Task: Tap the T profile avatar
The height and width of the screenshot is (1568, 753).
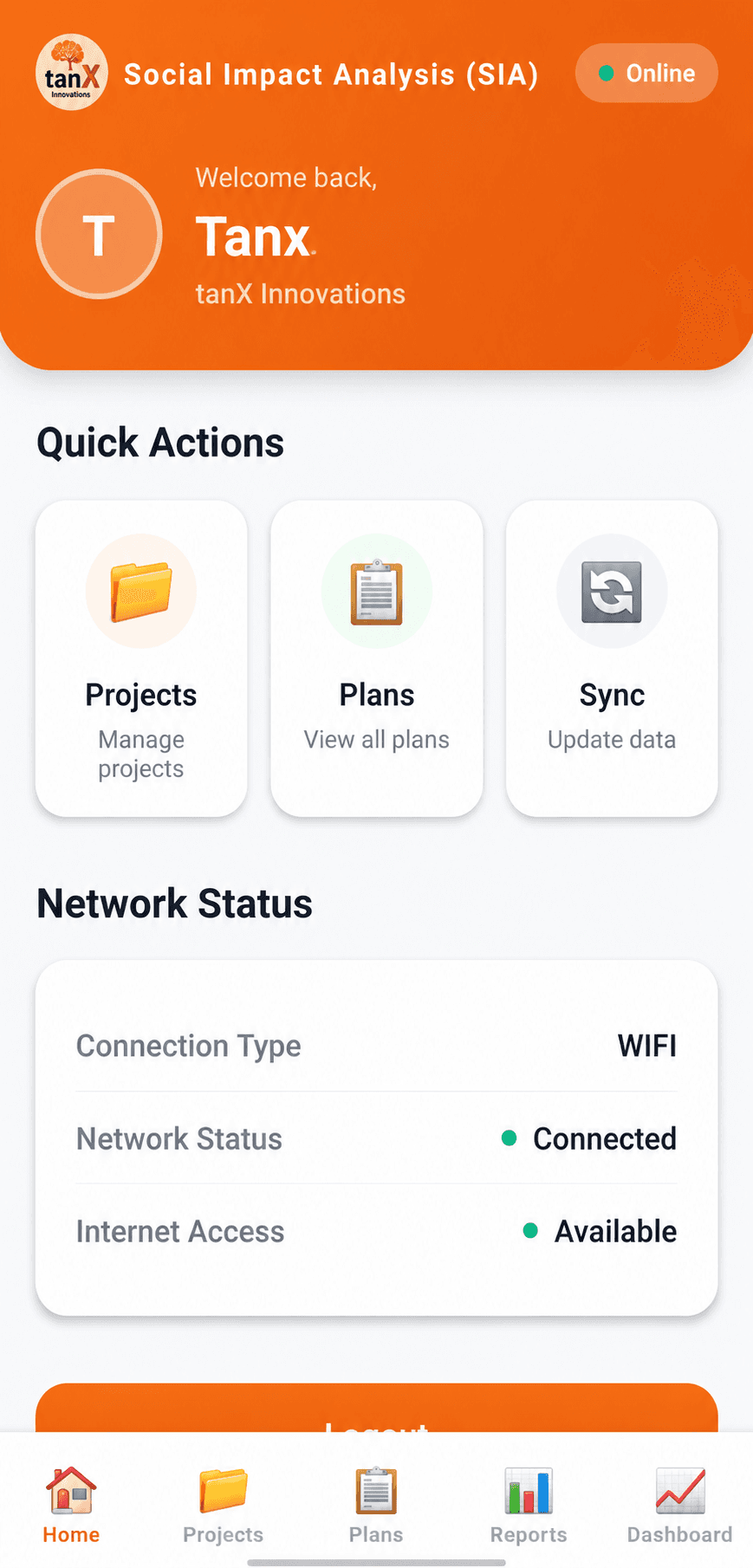Action: point(99,234)
